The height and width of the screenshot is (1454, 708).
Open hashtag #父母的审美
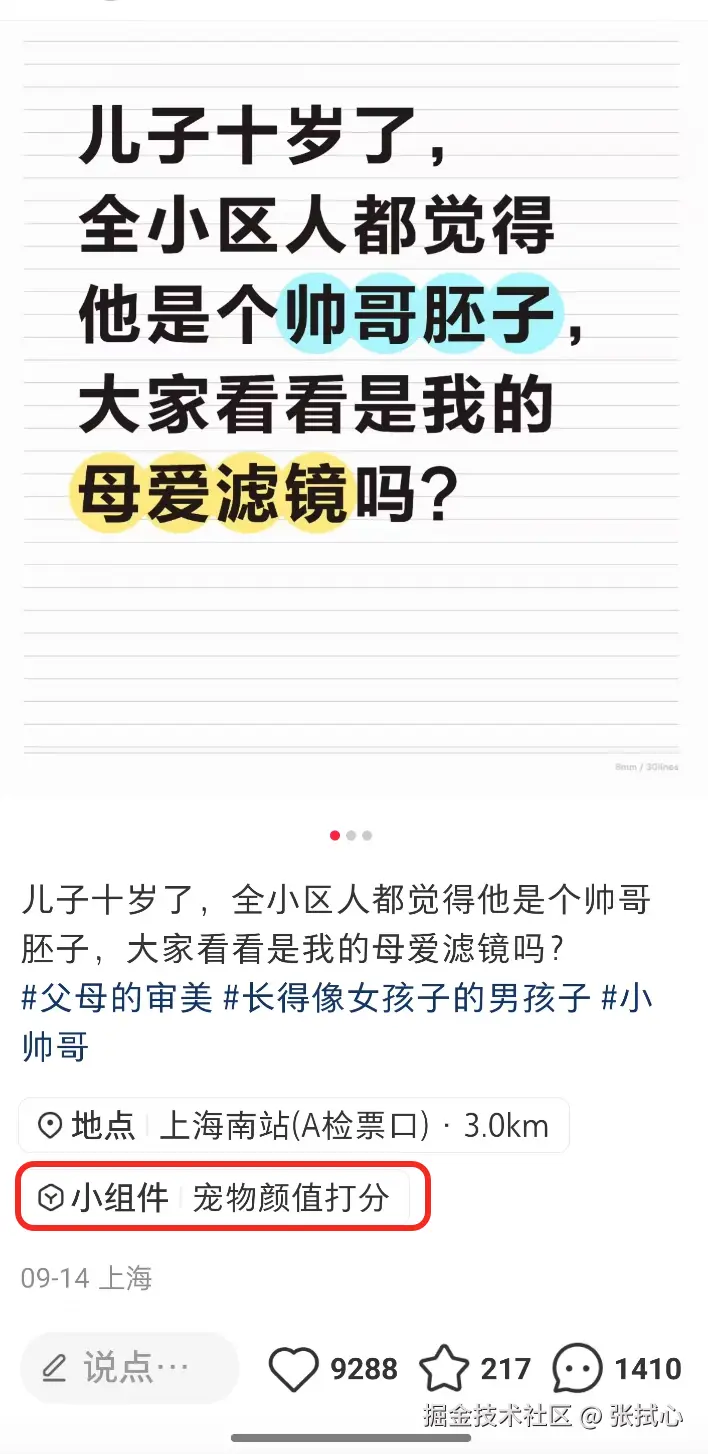tap(117, 997)
